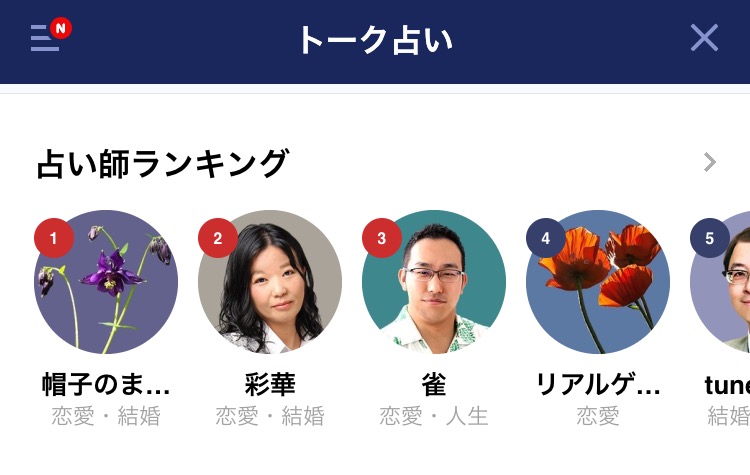Screen dimensions: 750x475
Task: Open the hamburger menu with notification badge
Action: point(47,37)
